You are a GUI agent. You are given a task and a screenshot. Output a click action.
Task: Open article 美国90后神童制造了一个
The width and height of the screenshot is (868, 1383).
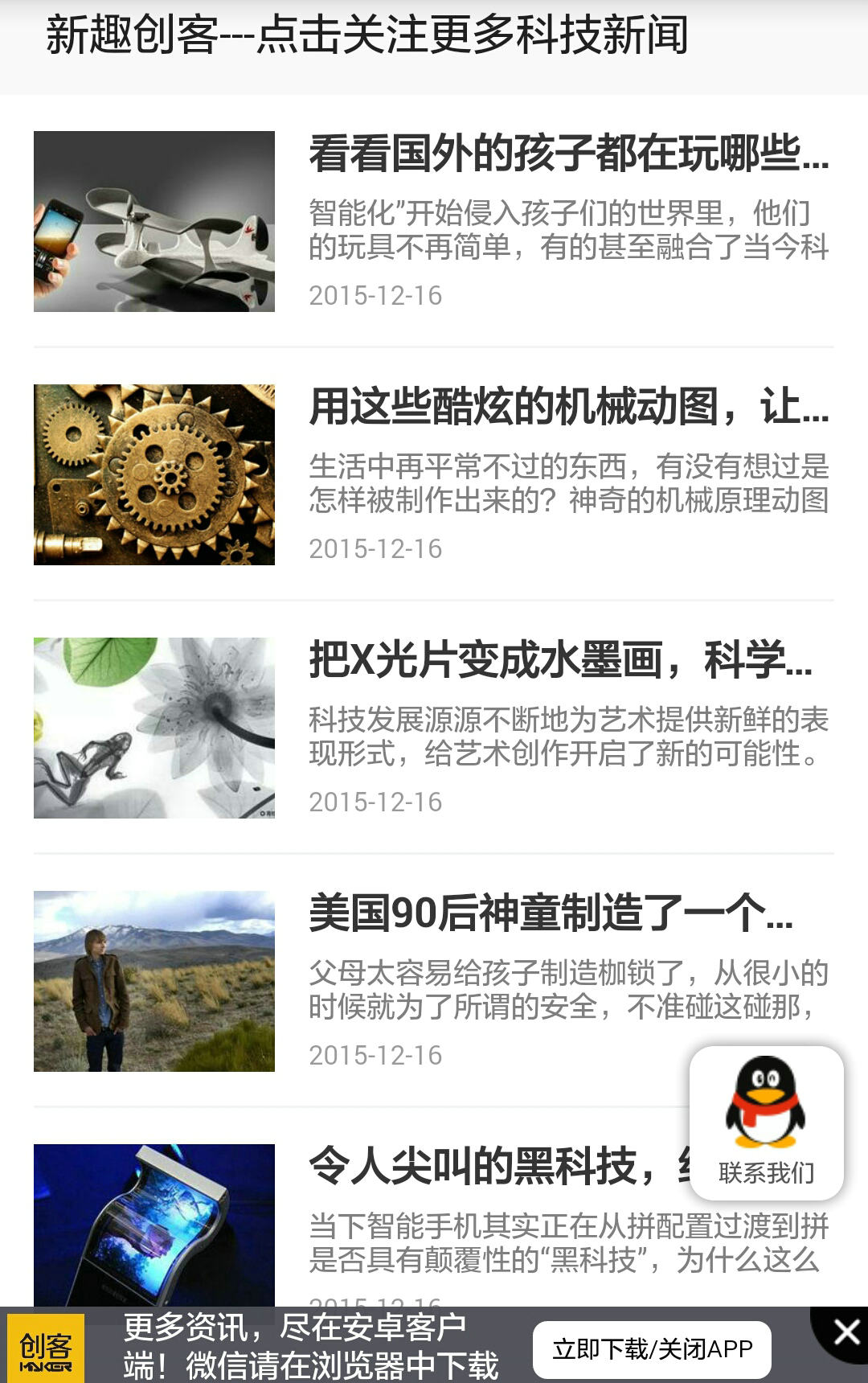point(551,917)
